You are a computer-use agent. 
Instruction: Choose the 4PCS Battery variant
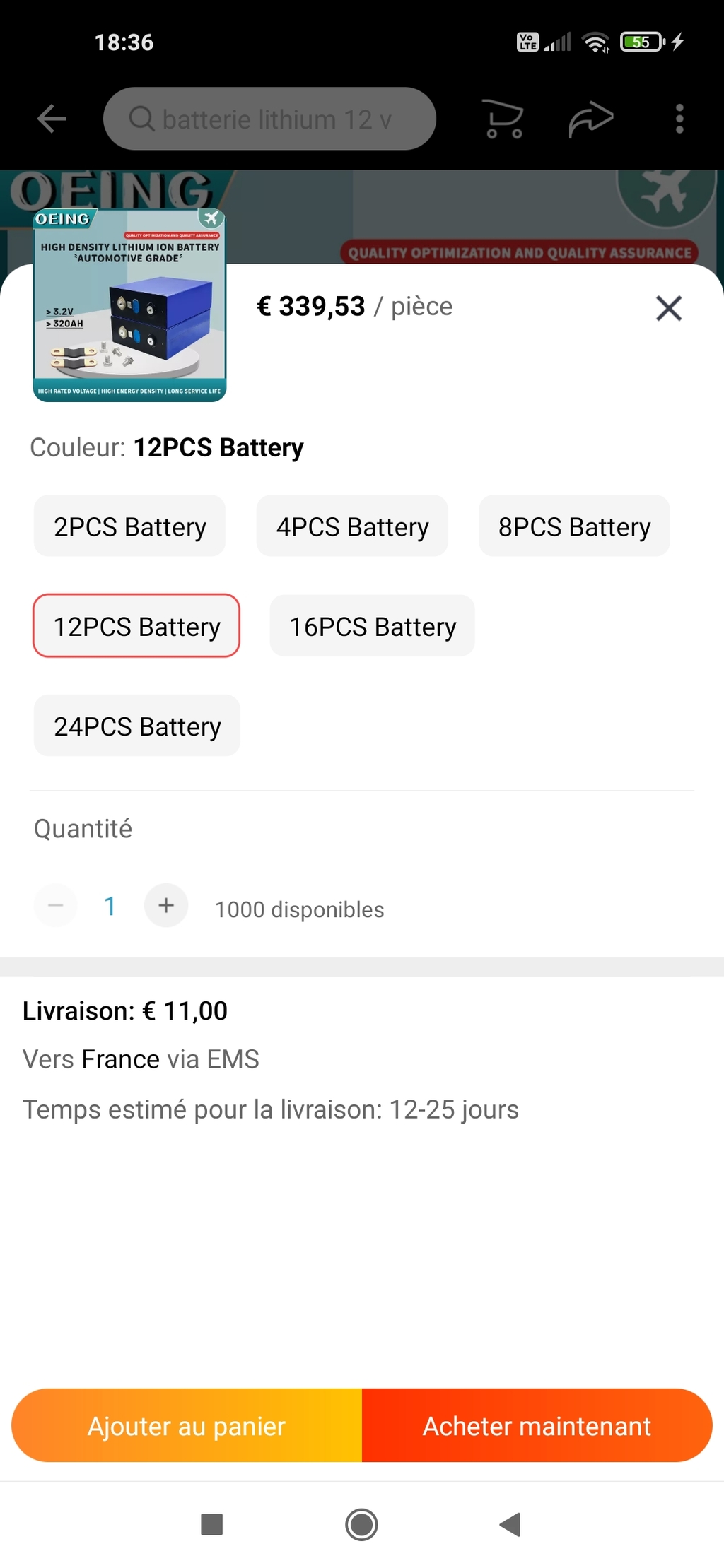click(352, 526)
